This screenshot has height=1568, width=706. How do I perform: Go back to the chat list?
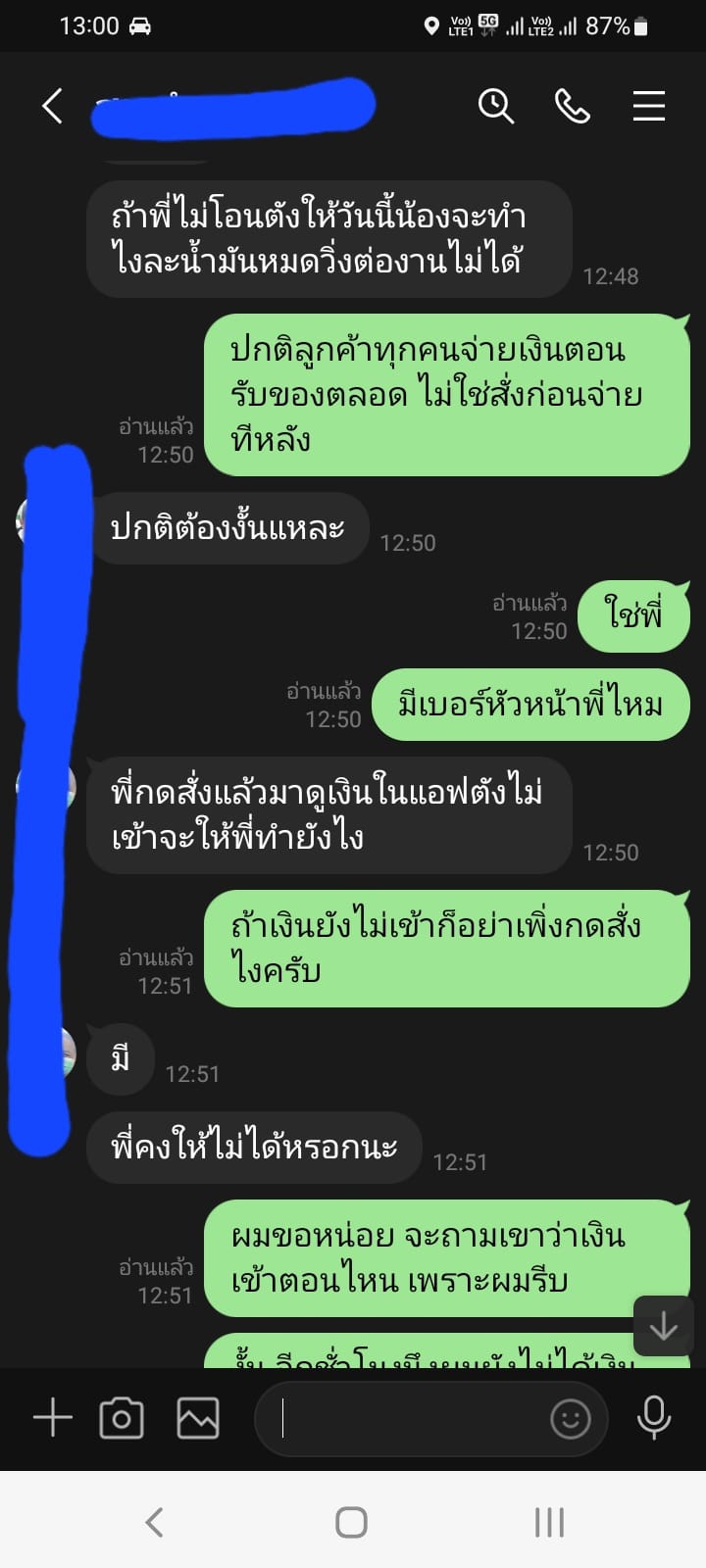coord(53,106)
